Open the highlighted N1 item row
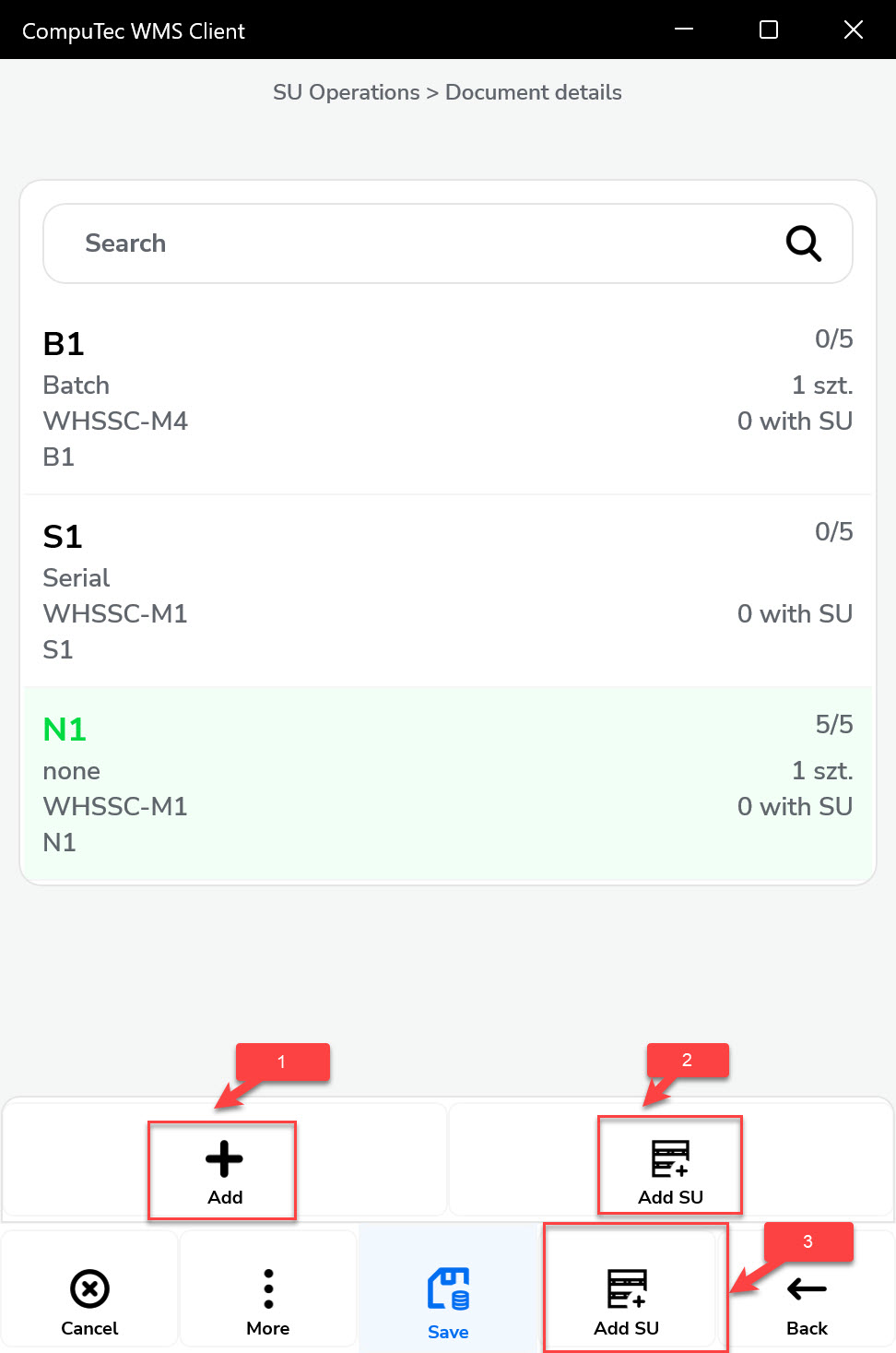 448,784
